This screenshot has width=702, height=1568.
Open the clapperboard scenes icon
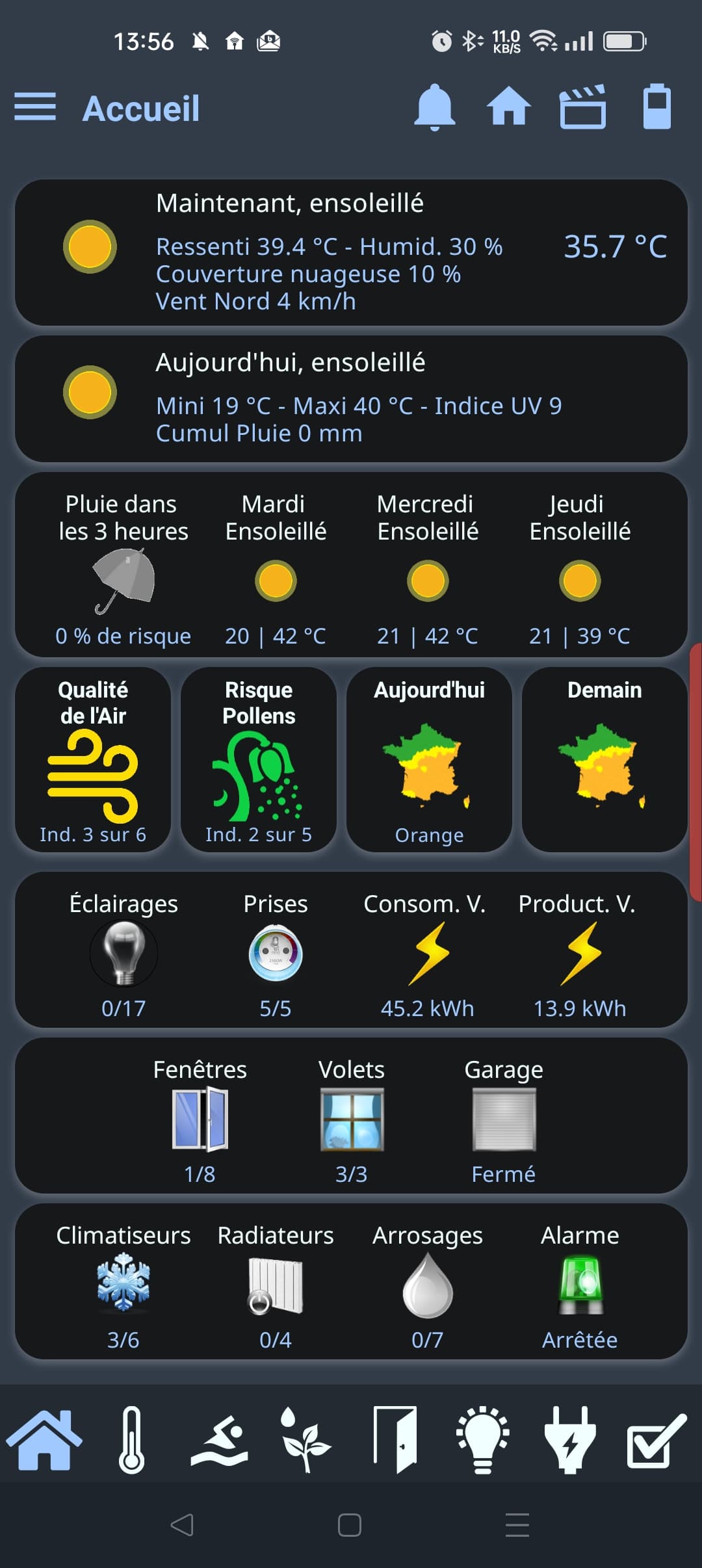pyautogui.click(x=583, y=107)
